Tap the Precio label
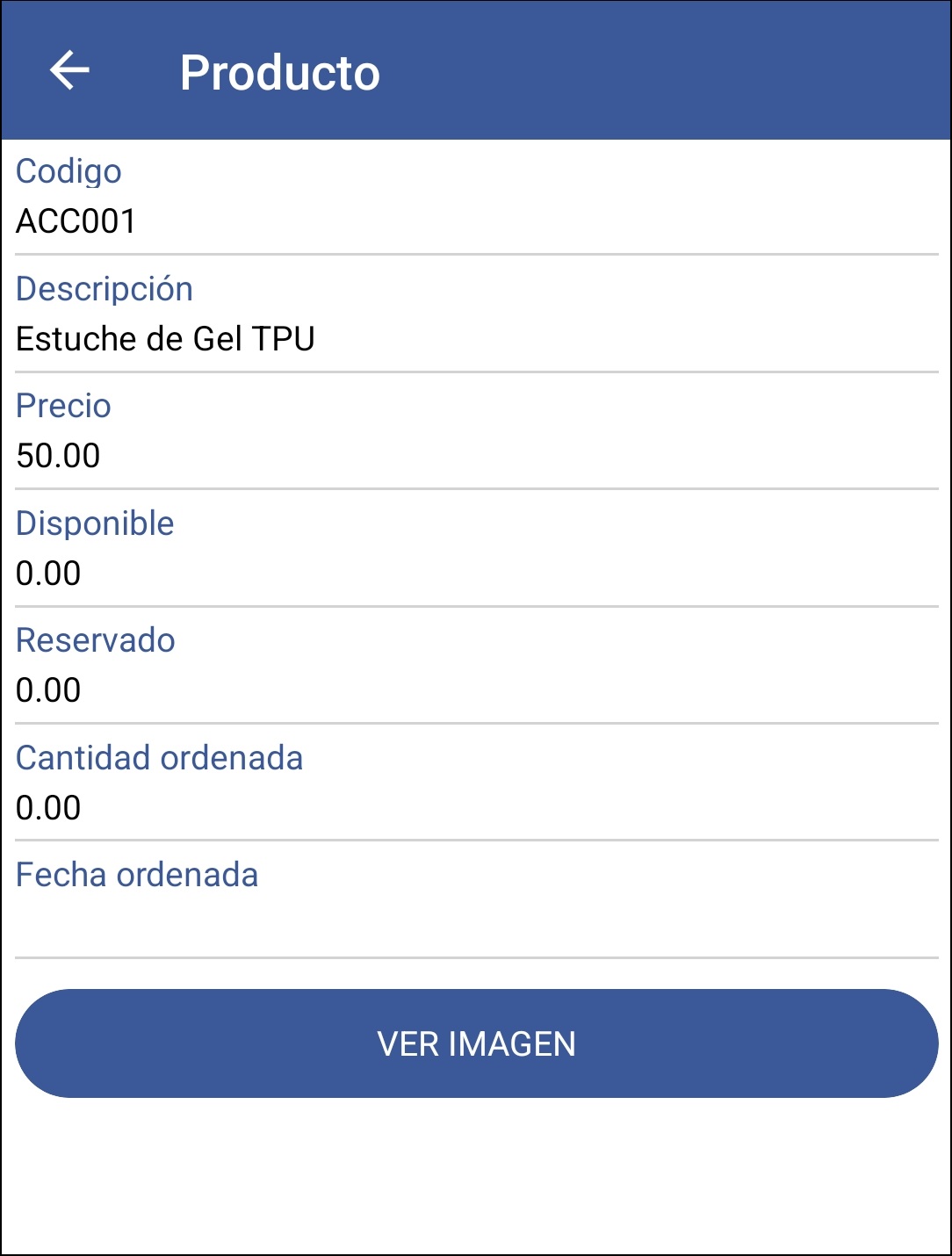The image size is (952, 1256). click(63, 406)
